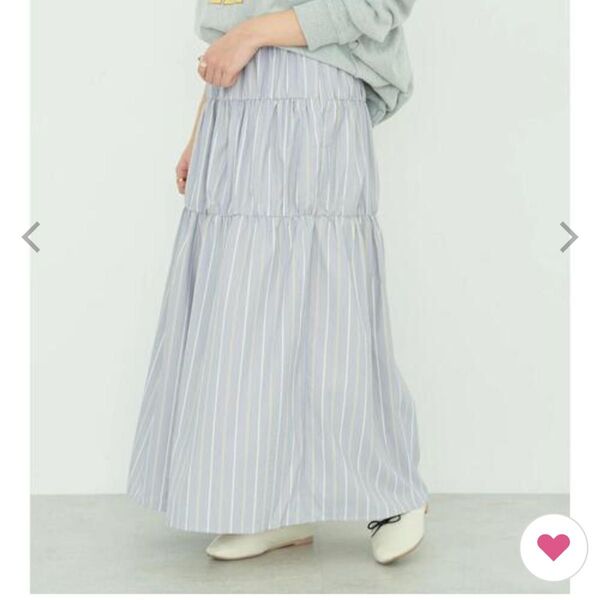Like this item with the heart button

tap(553, 547)
